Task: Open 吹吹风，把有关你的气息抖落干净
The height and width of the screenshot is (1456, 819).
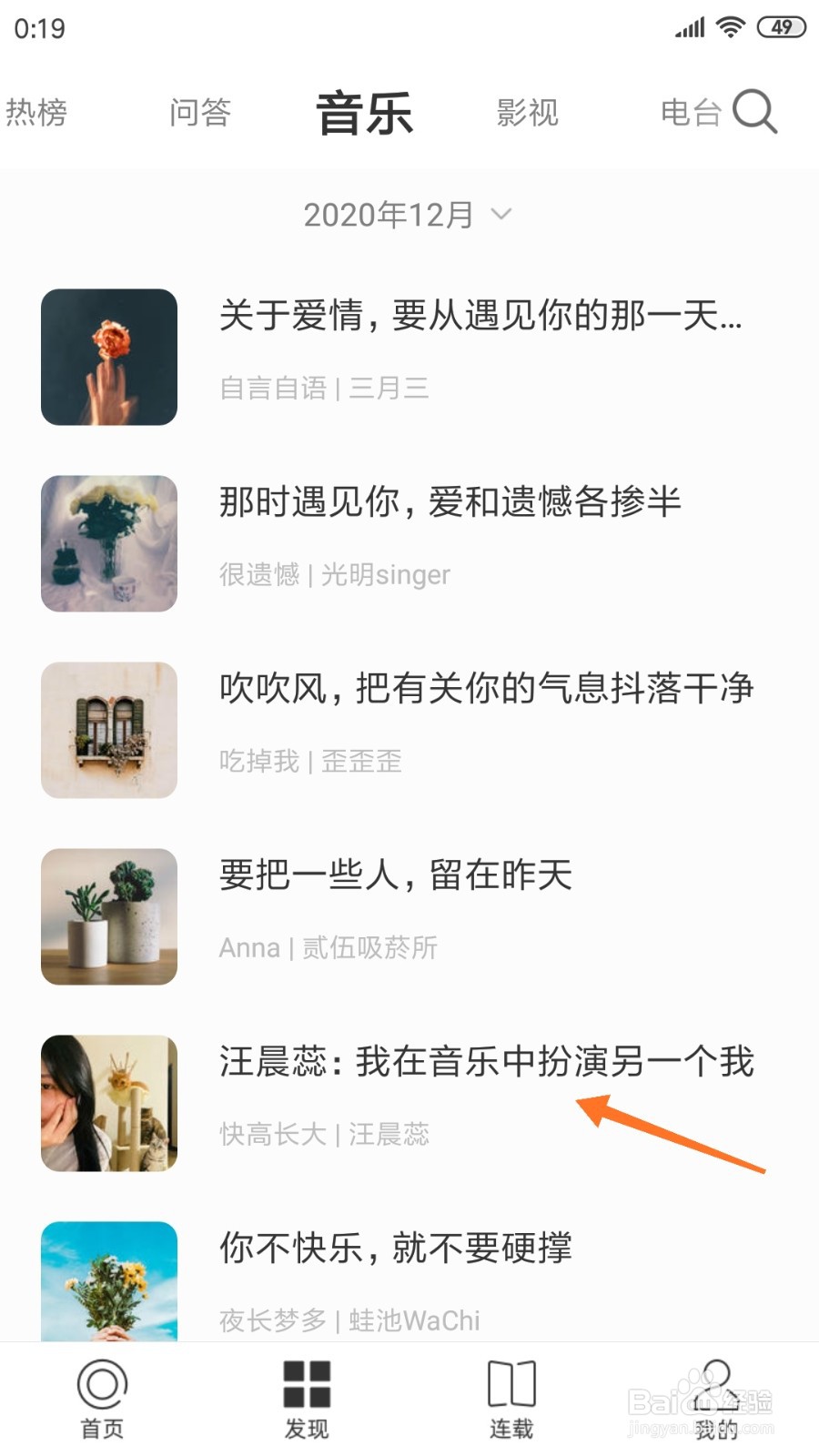Action: 409,730
